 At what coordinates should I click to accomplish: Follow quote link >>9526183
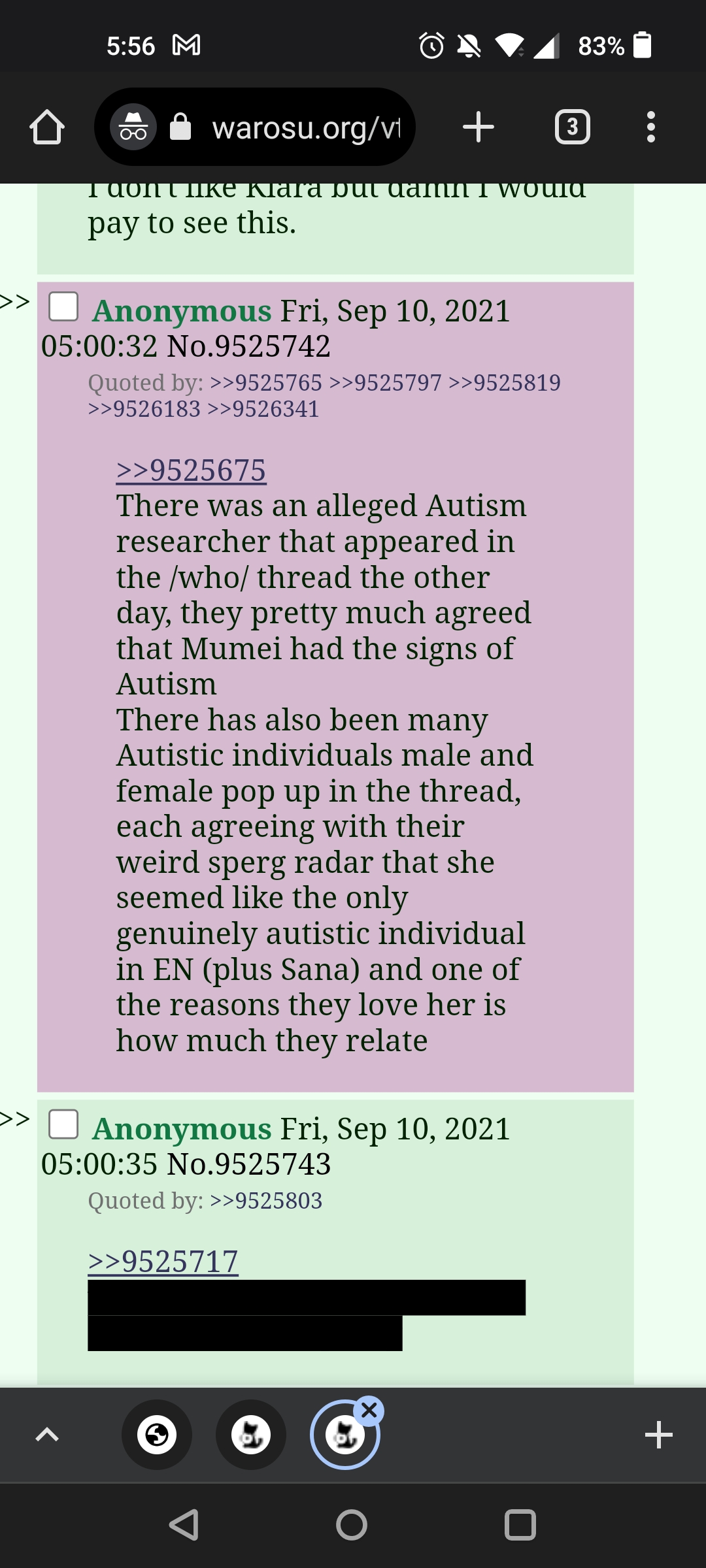tap(144, 409)
